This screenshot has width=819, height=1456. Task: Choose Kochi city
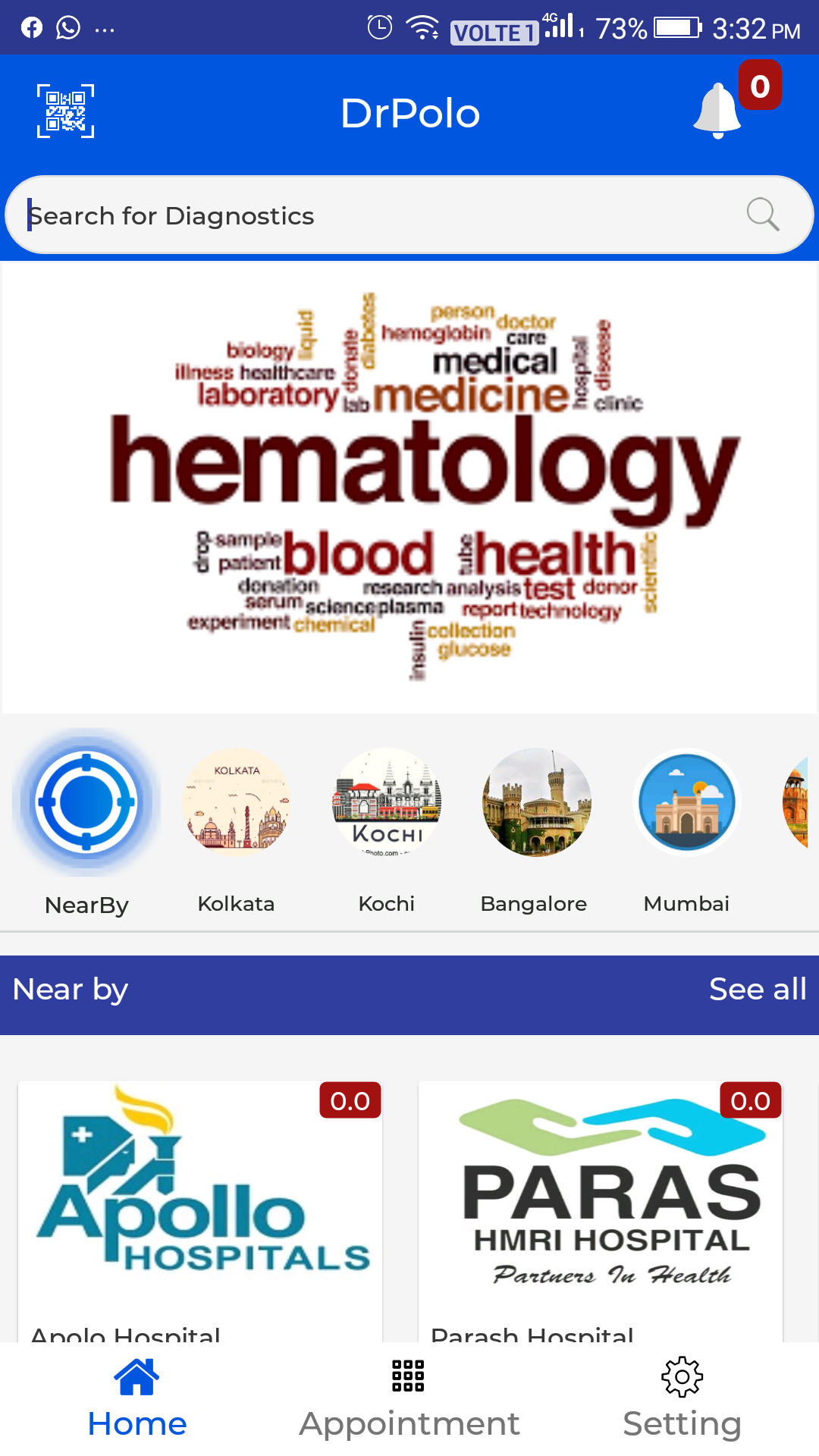coord(387,802)
